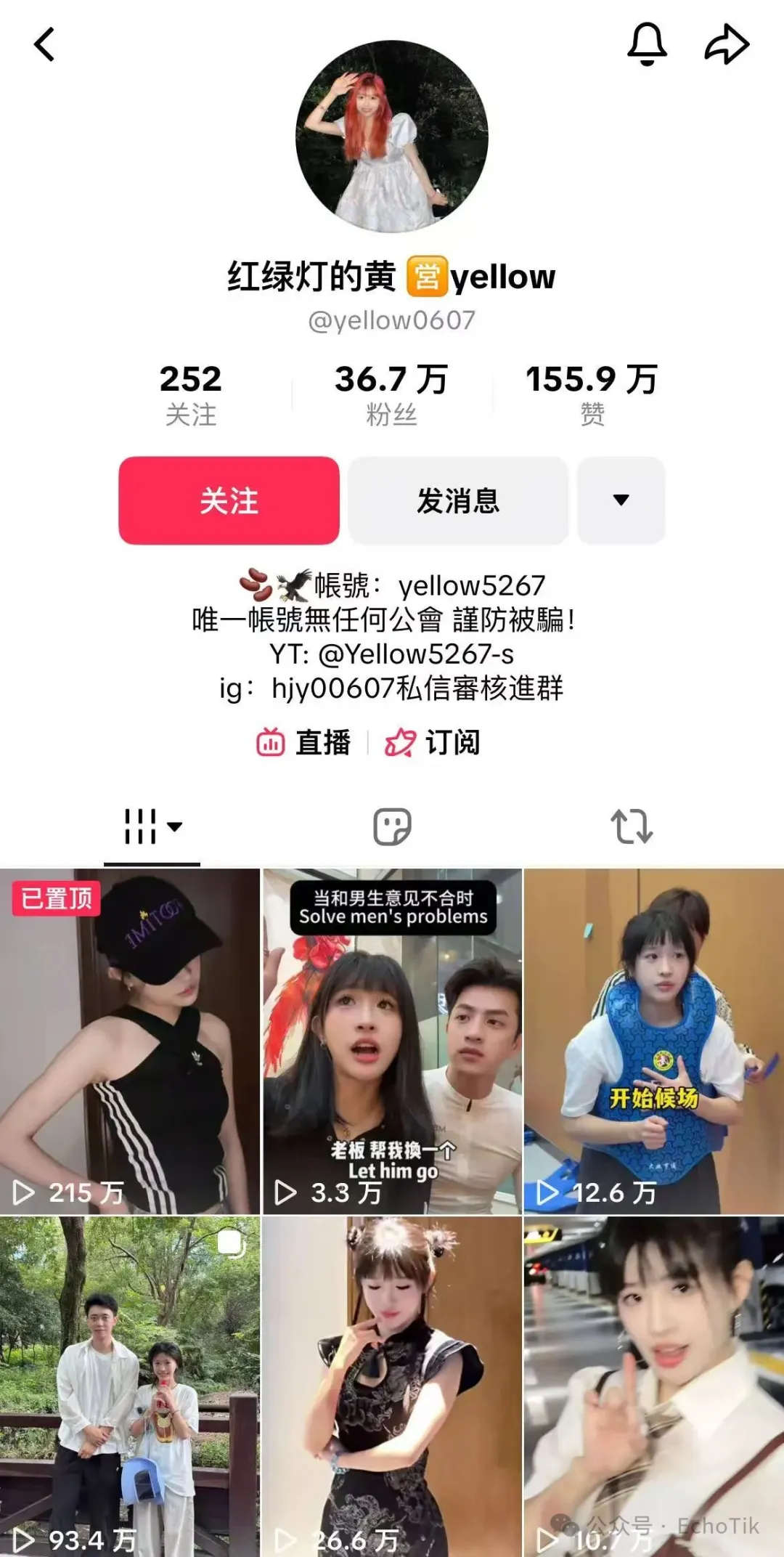Open the pinned 已置顶 video
This screenshot has width=784, height=1557.
pyautogui.click(x=129, y=1041)
